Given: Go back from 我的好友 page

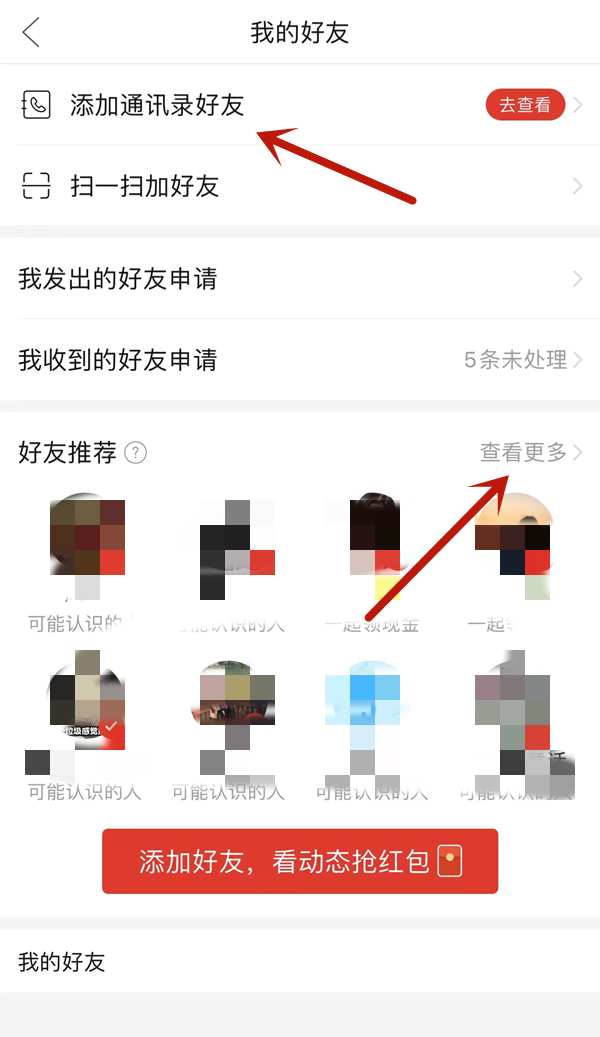Looking at the screenshot, I should coord(31,32).
